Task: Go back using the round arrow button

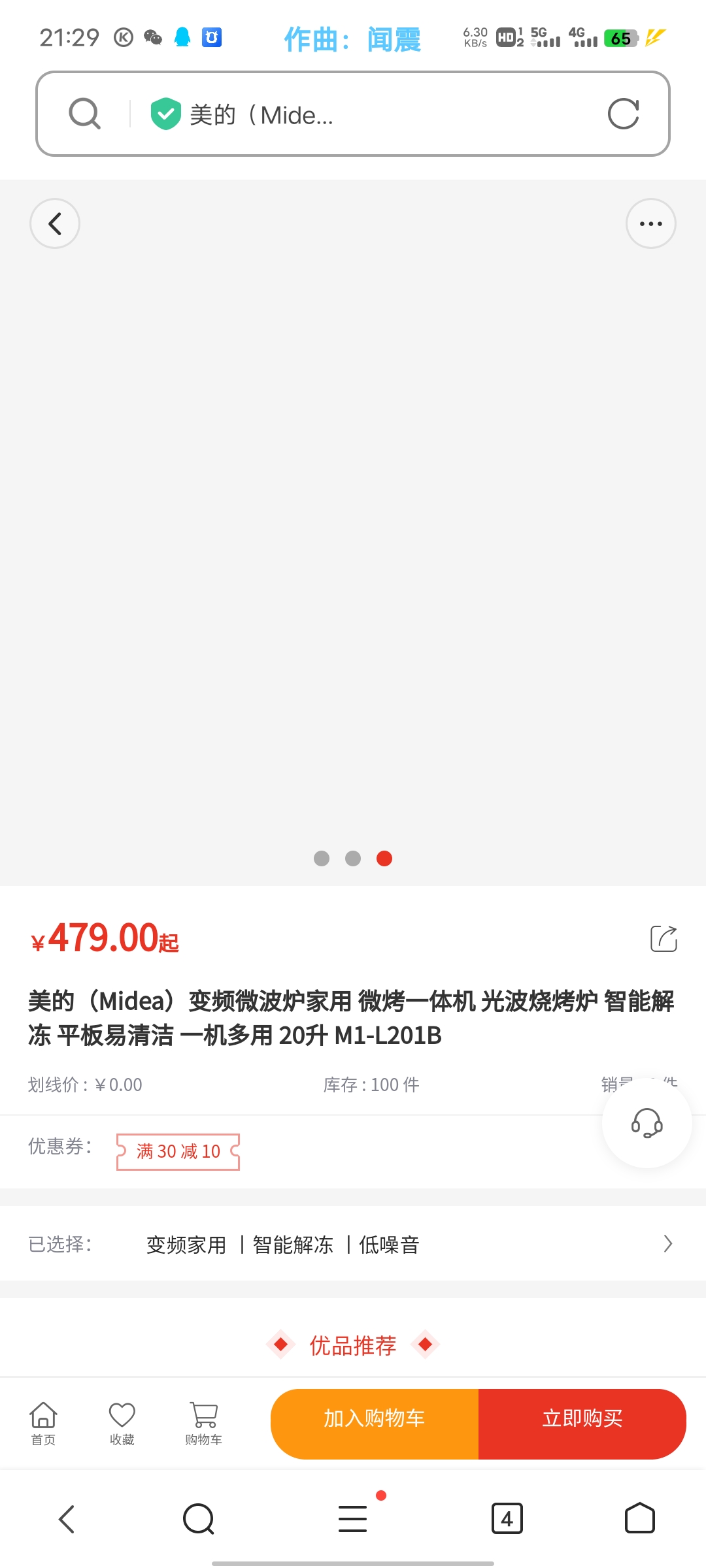Action: pyautogui.click(x=55, y=223)
